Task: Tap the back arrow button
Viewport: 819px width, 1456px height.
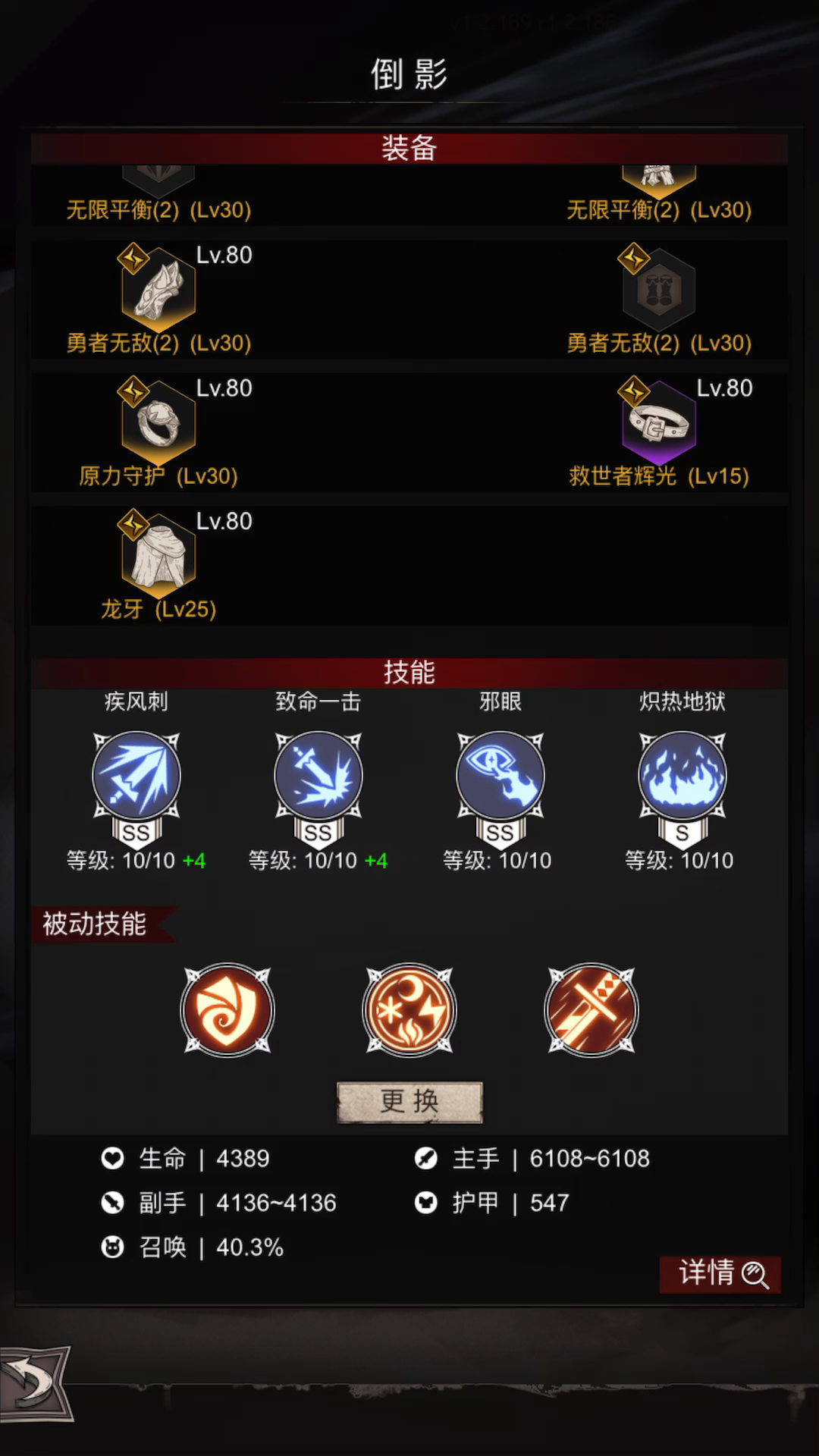Action: click(35, 1383)
